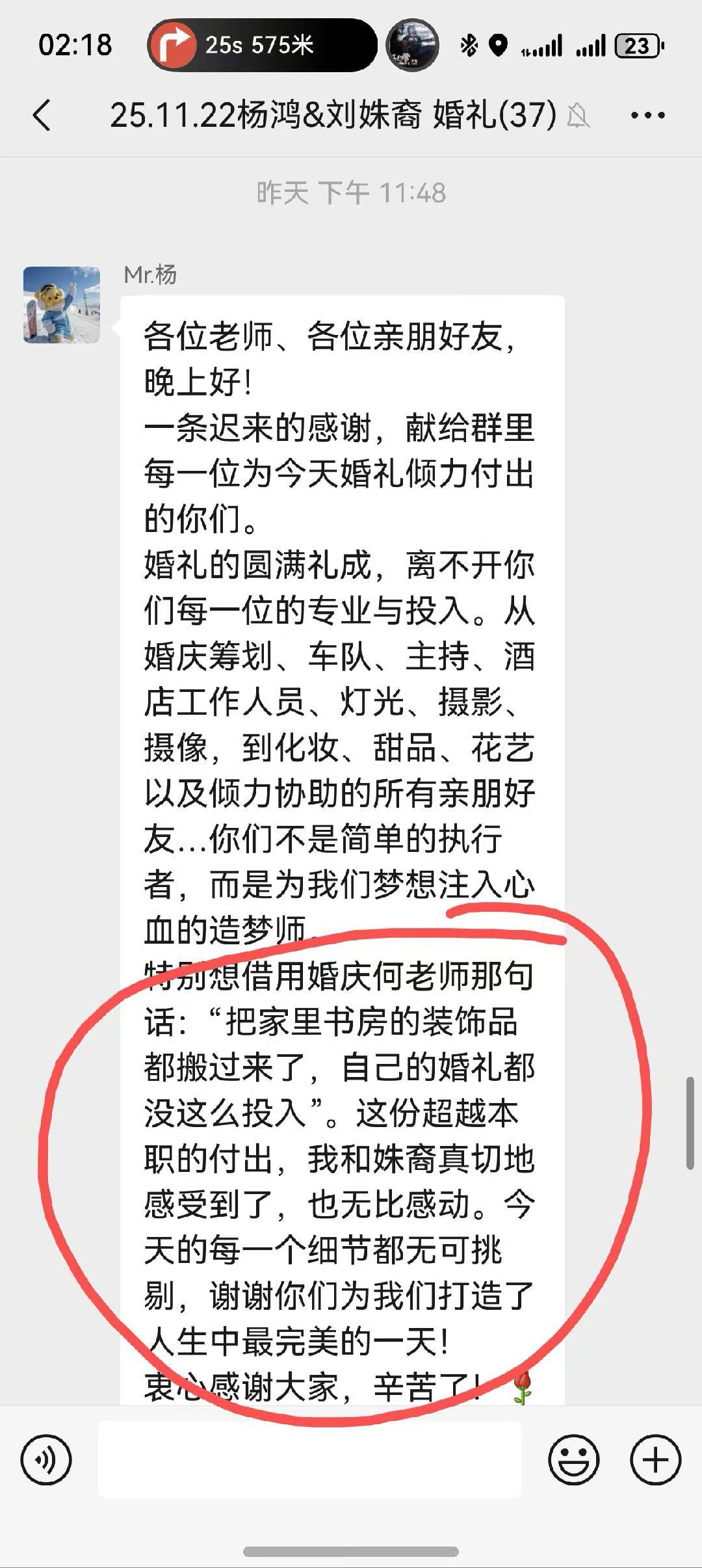Open the group chat overflow menu
The image size is (702, 1568).
(x=647, y=115)
